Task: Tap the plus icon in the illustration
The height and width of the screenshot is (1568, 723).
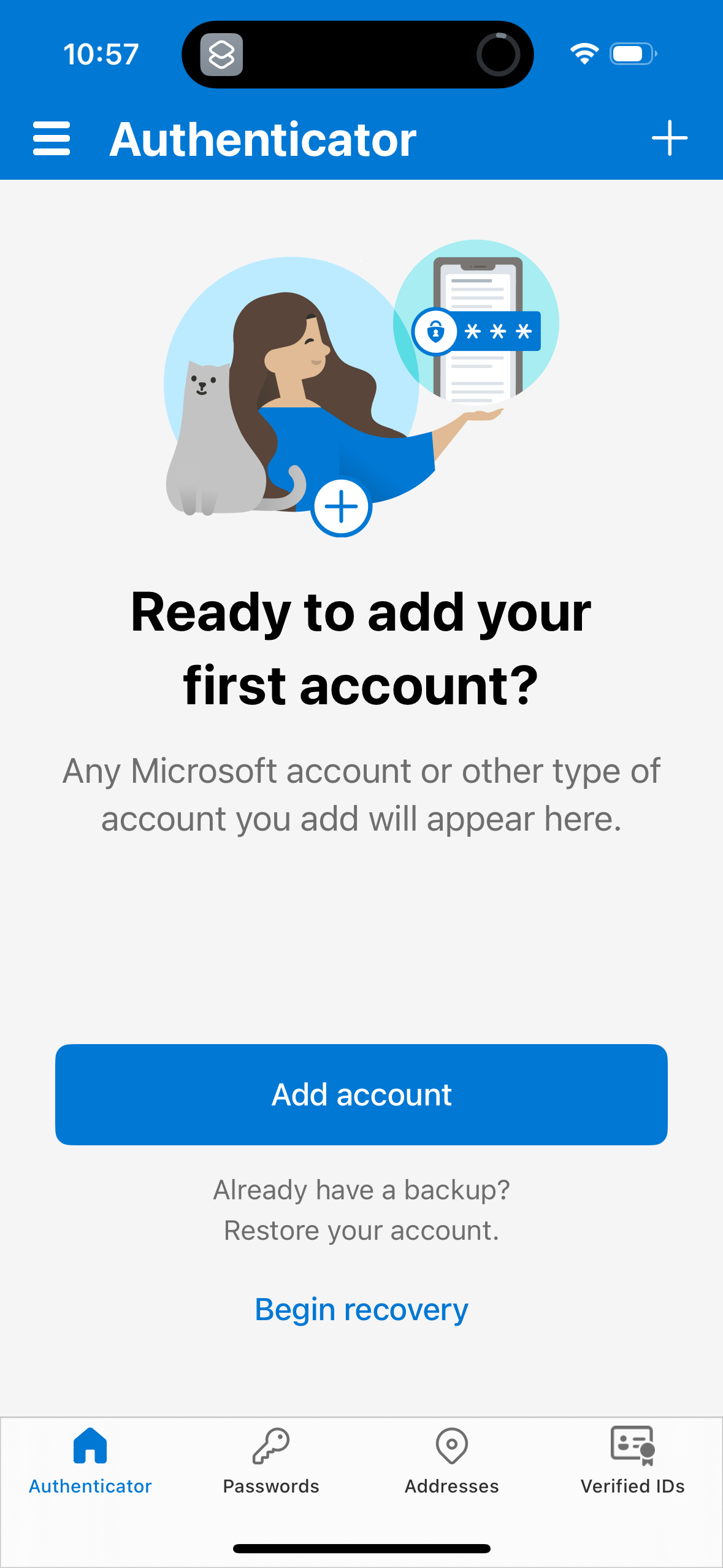Action: (341, 506)
